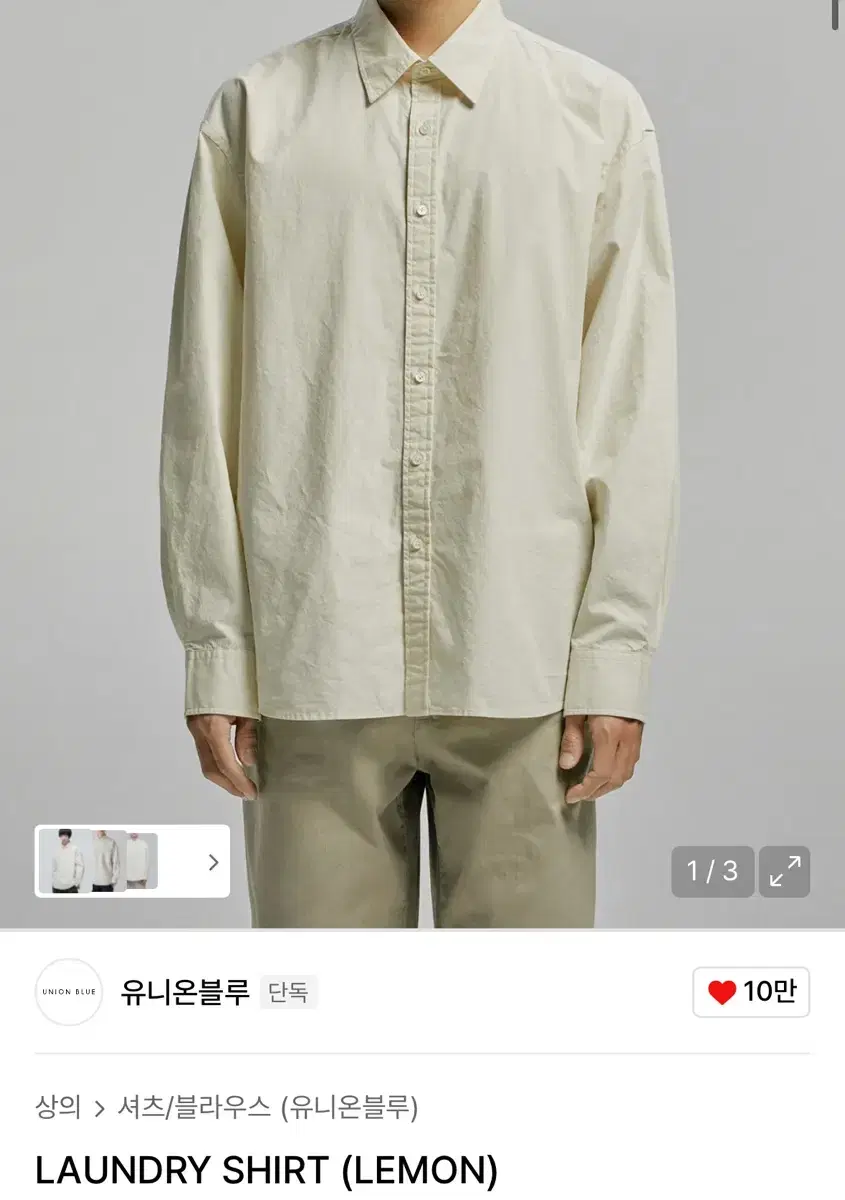Image resolution: width=845 pixels, height=1200 pixels.
Task: Tap the 1/3 image counter
Action: tap(713, 872)
